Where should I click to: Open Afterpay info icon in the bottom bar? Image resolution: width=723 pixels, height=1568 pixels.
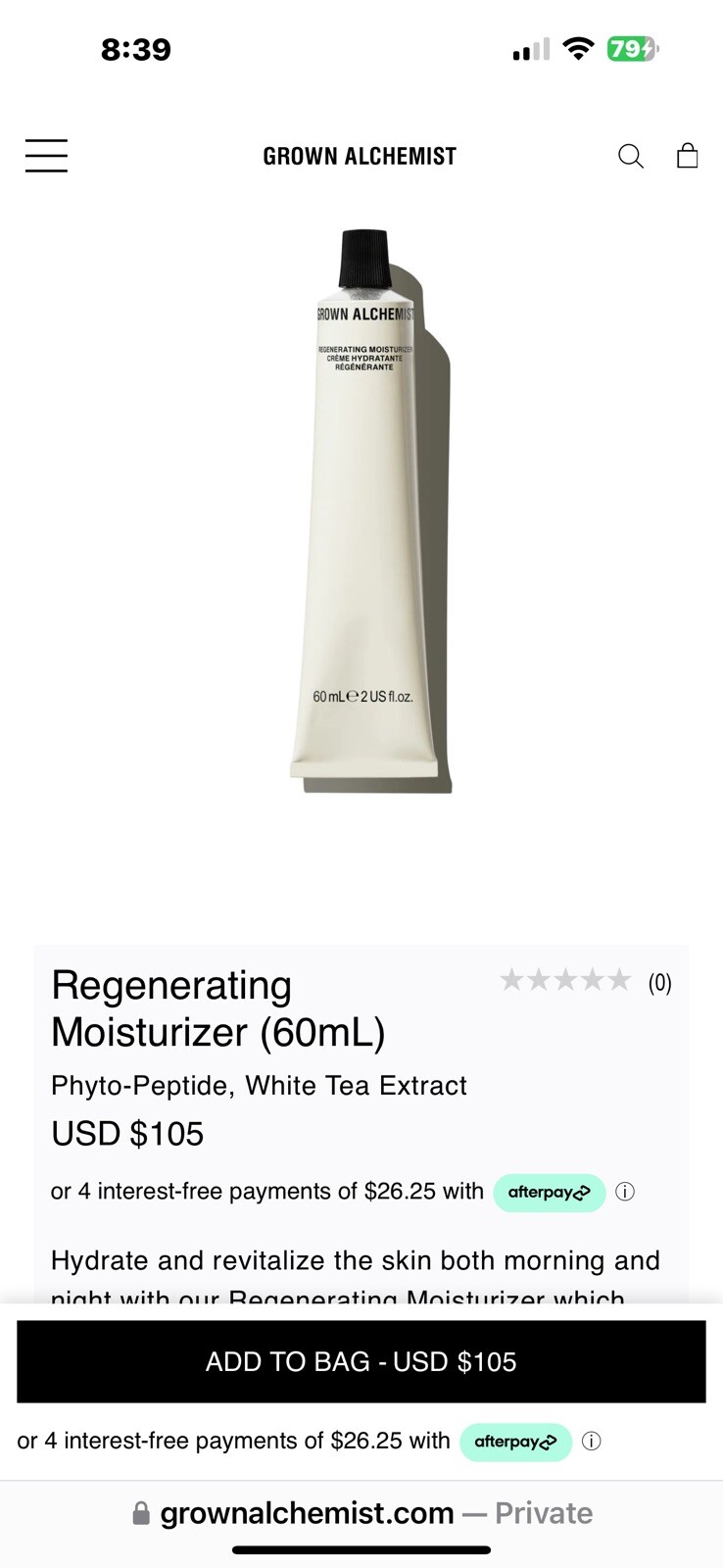pyautogui.click(x=592, y=1442)
